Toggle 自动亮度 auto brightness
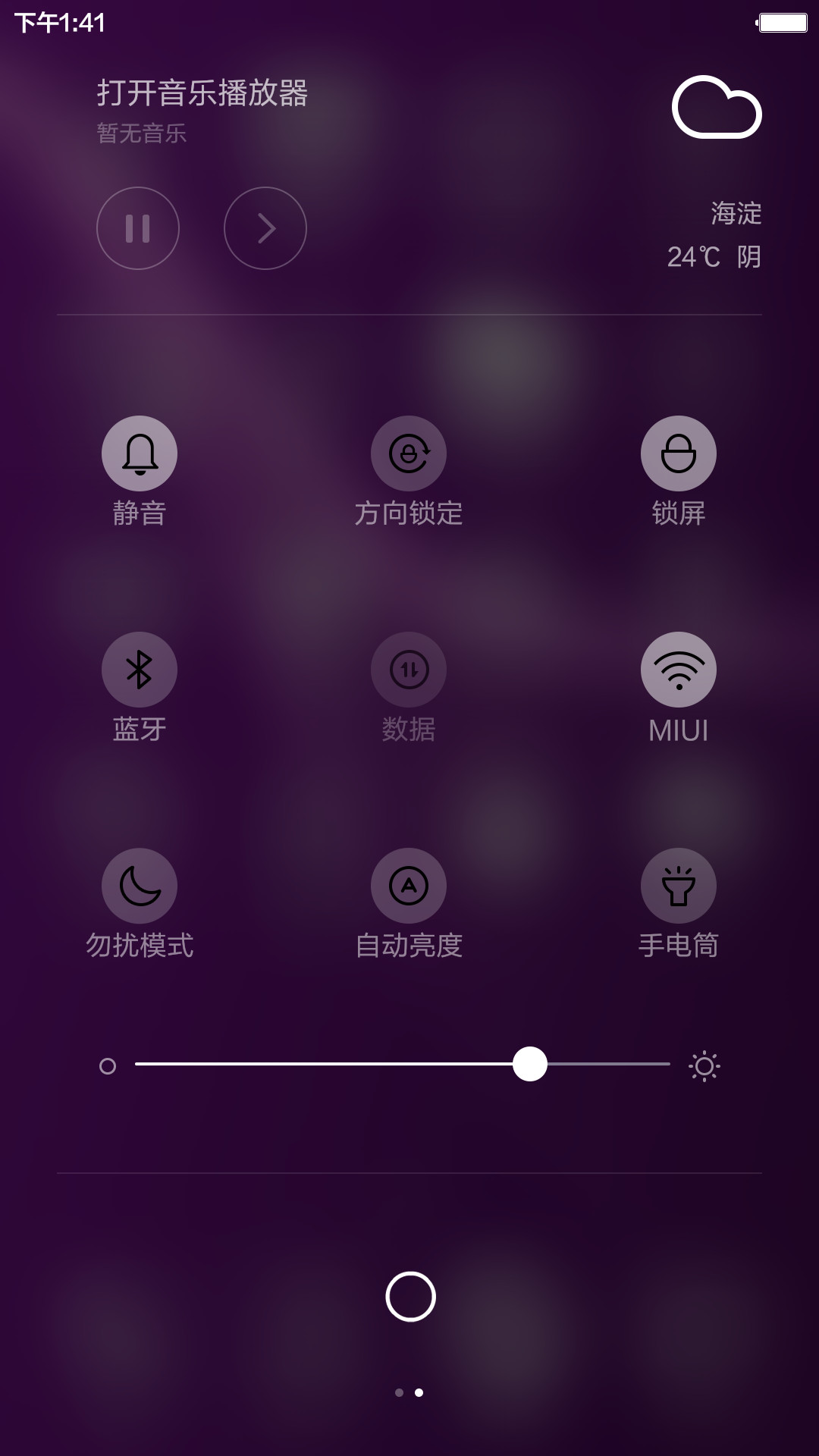Image resolution: width=819 pixels, height=1456 pixels. point(409,886)
